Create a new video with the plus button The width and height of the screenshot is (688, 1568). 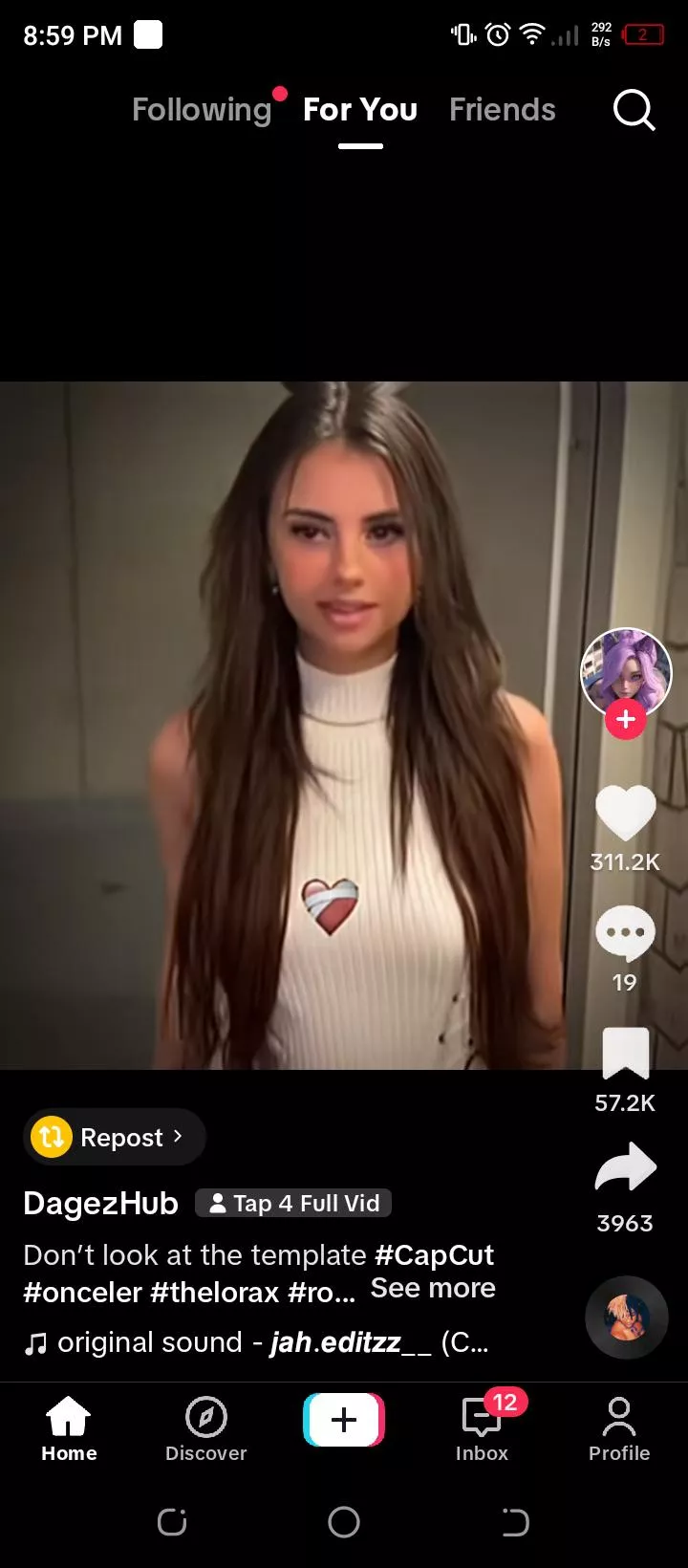(344, 1420)
